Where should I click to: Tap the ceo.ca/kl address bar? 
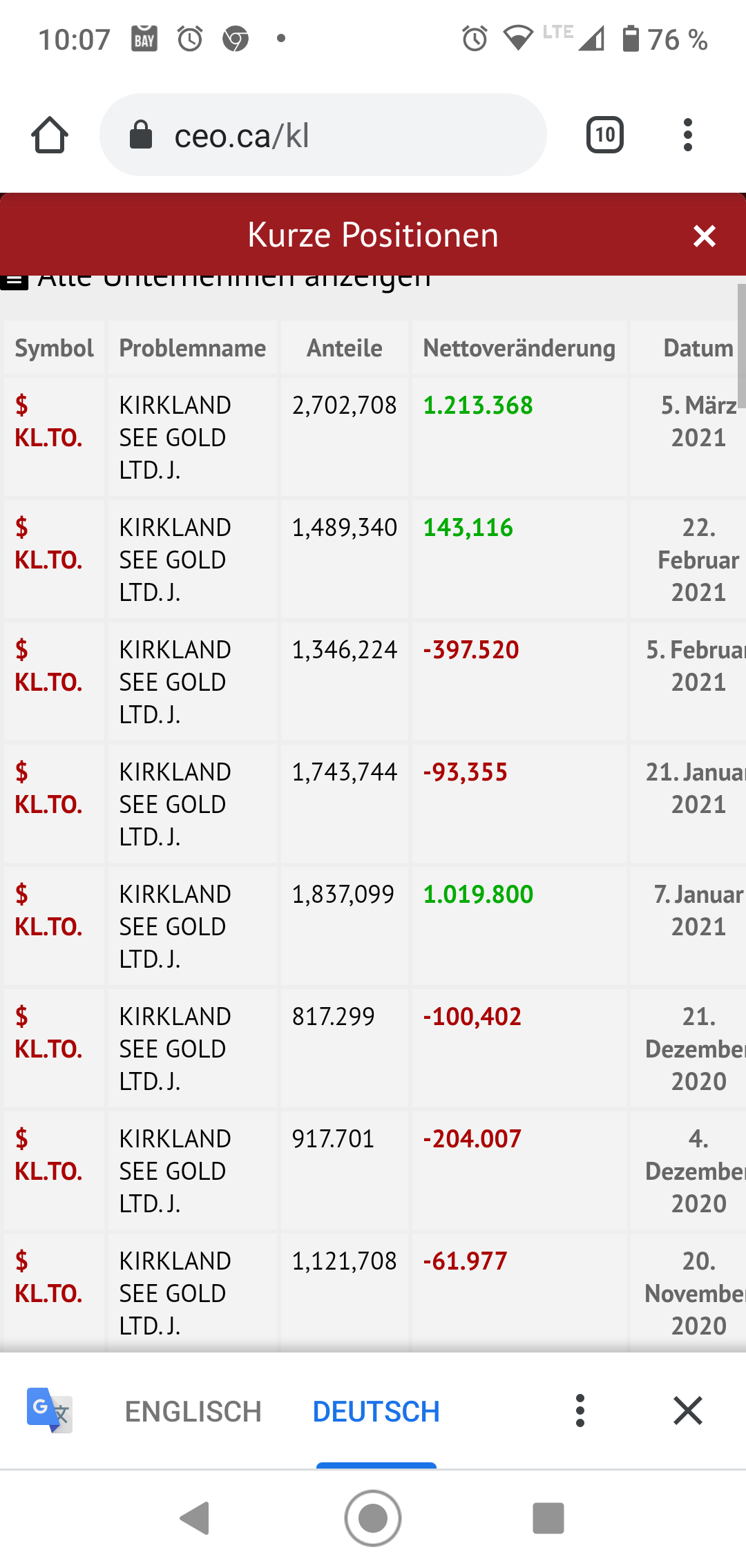click(323, 135)
